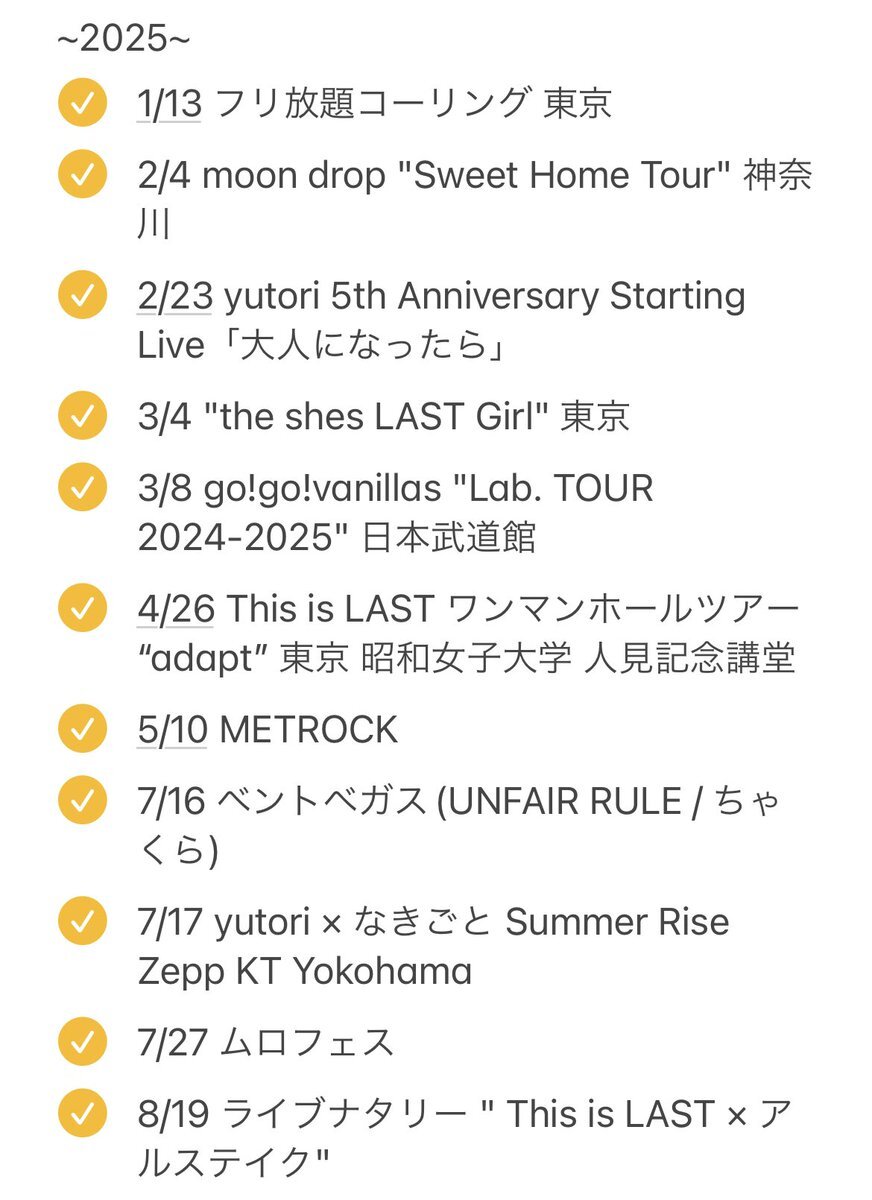Uncheck the 1/13 フリ放題コーリング 東京 item
This screenshot has width=872, height=1200.
[82, 103]
